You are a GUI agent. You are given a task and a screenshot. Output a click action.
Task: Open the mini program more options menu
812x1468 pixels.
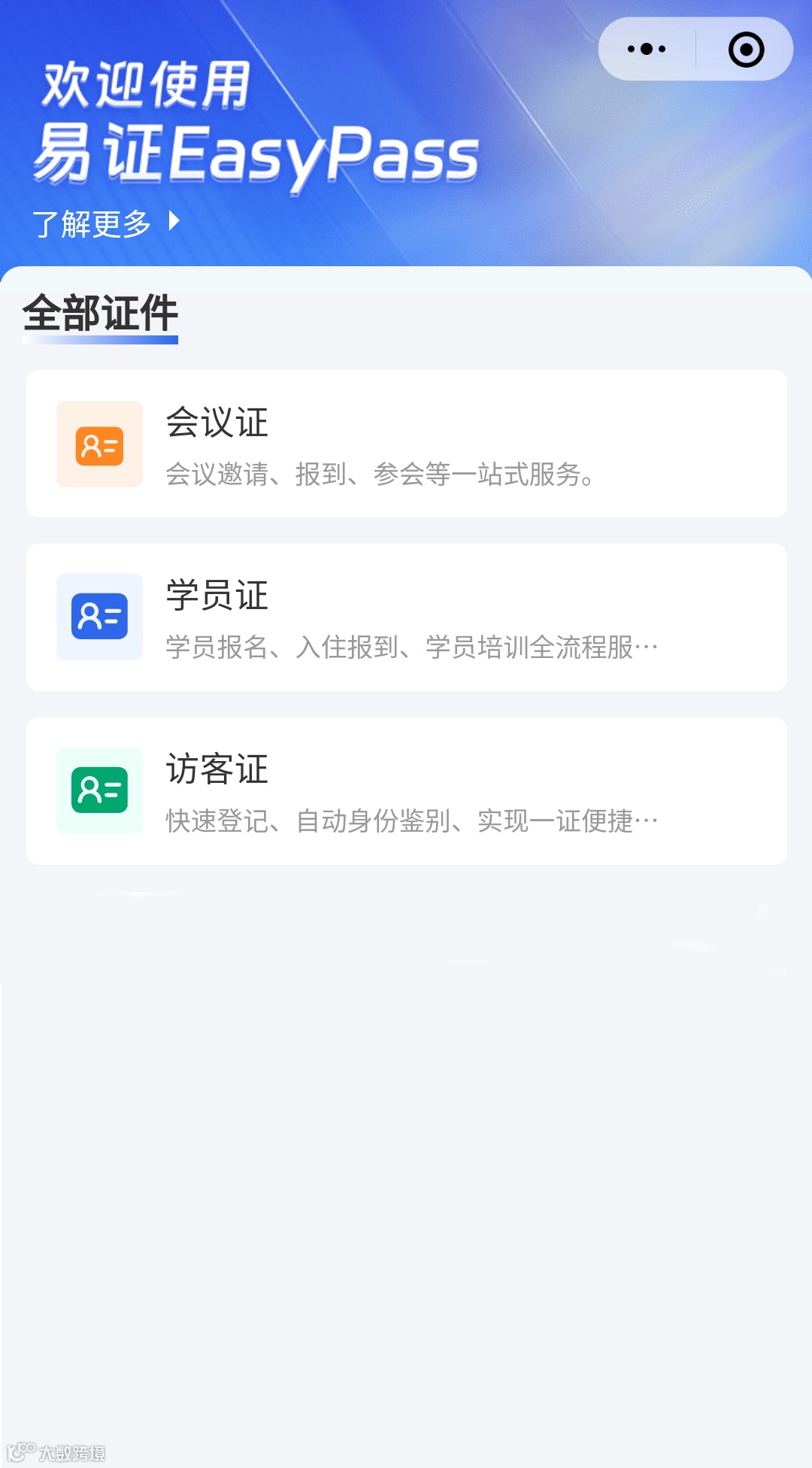pyautogui.click(x=647, y=50)
